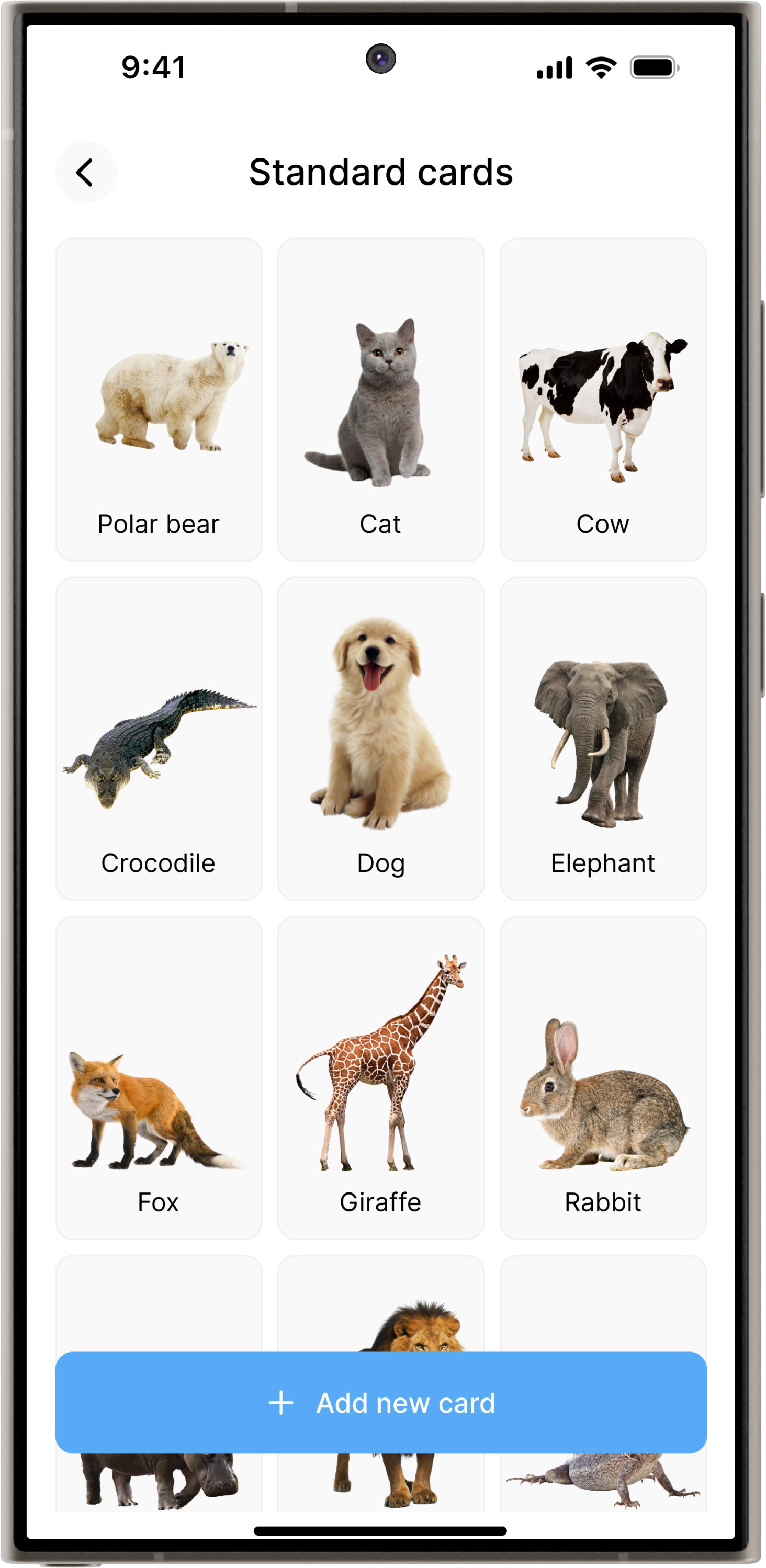View the Giraffe card

(380, 1077)
